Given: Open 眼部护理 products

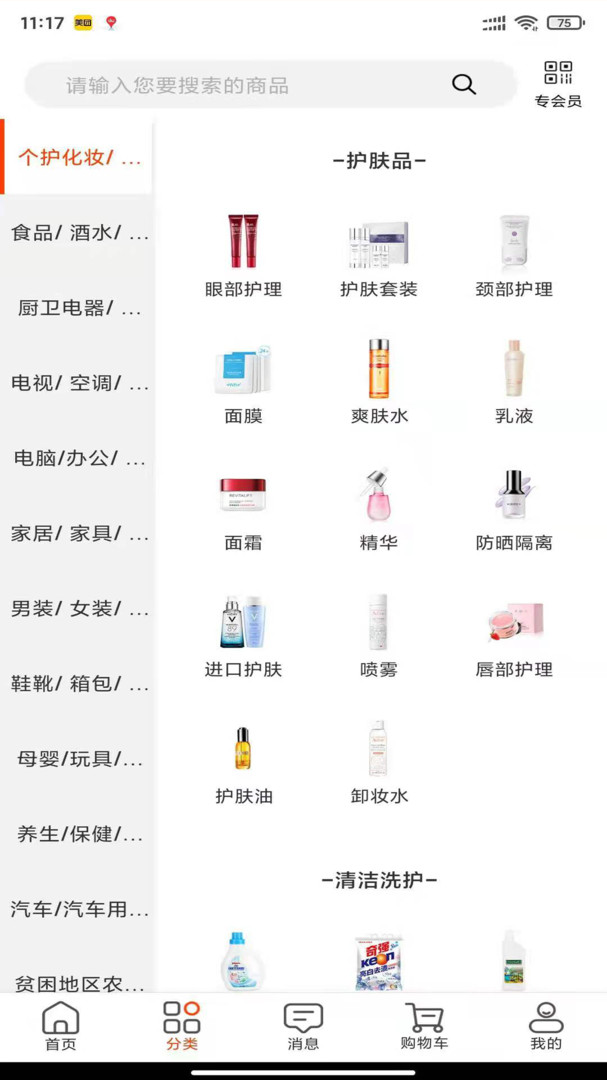Looking at the screenshot, I should click(243, 255).
